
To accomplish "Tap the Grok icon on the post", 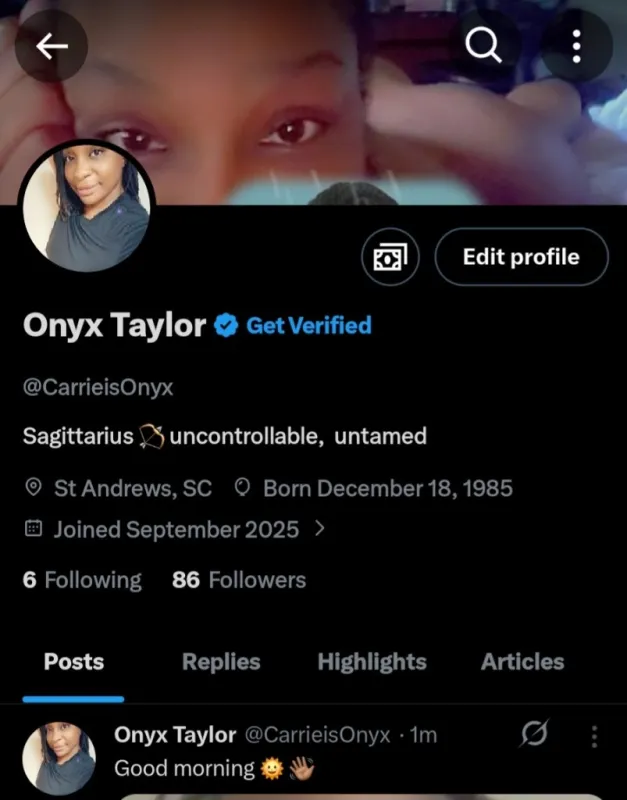I will click(x=534, y=734).
